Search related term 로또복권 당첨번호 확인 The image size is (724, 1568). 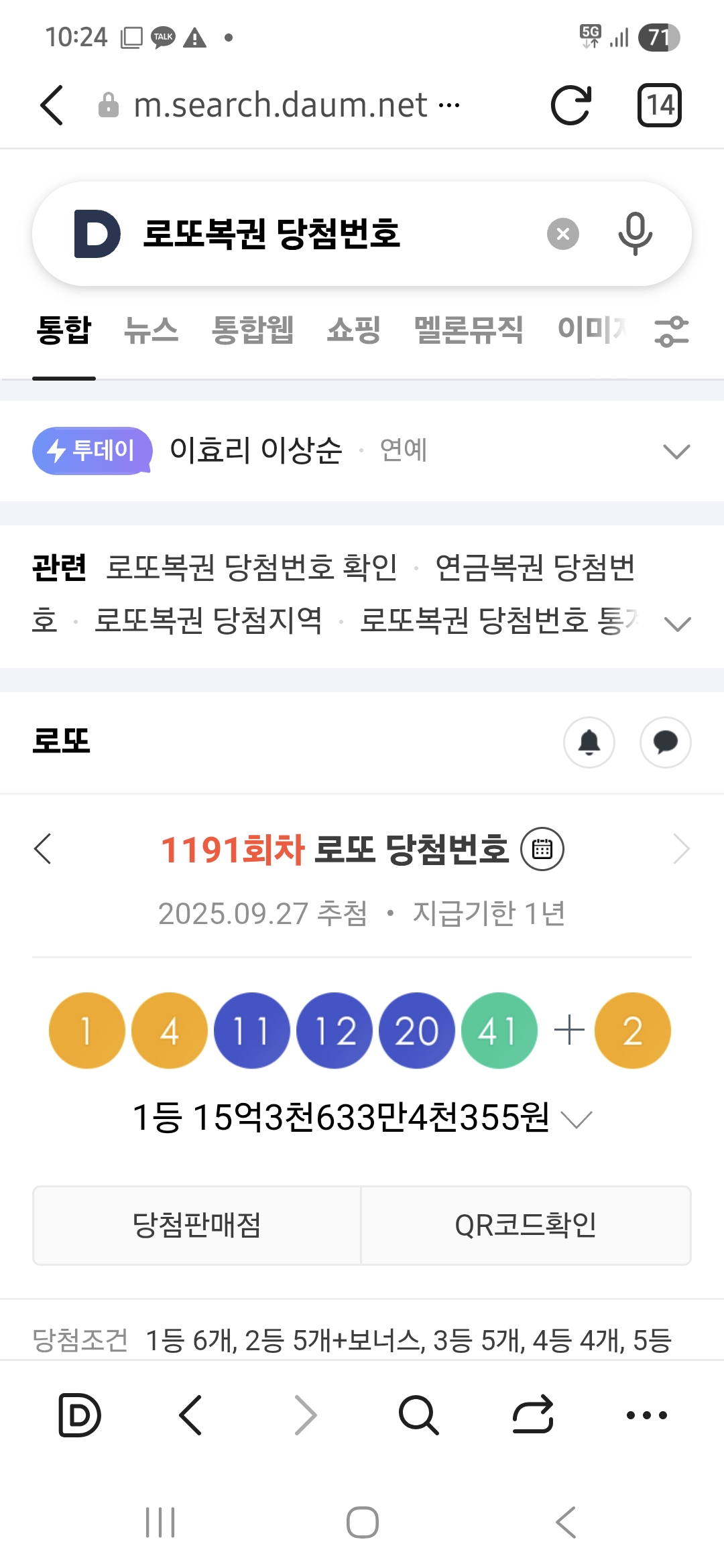tap(251, 568)
